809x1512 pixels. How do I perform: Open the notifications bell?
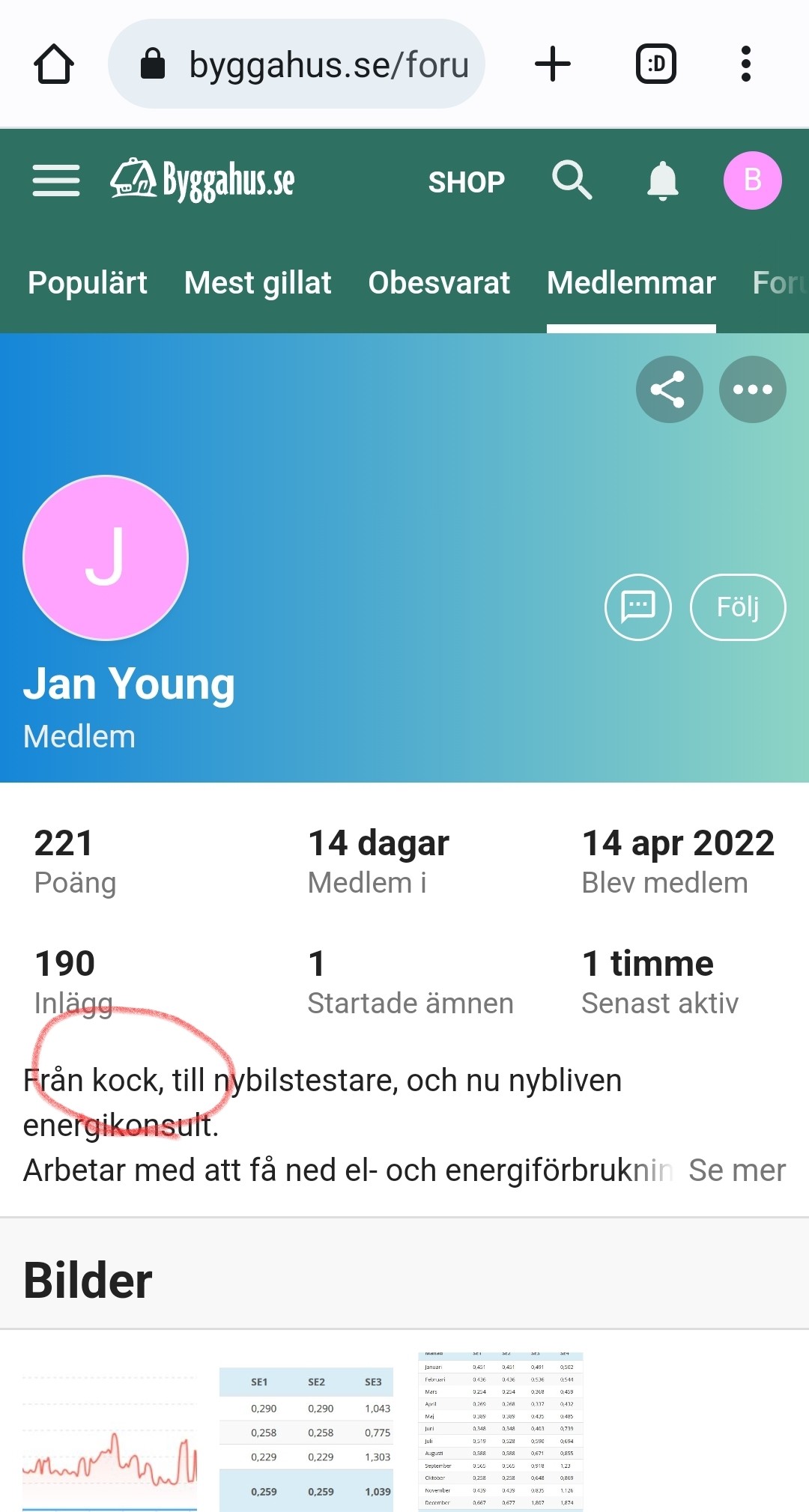pyautogui.click(x=663, y=180)
